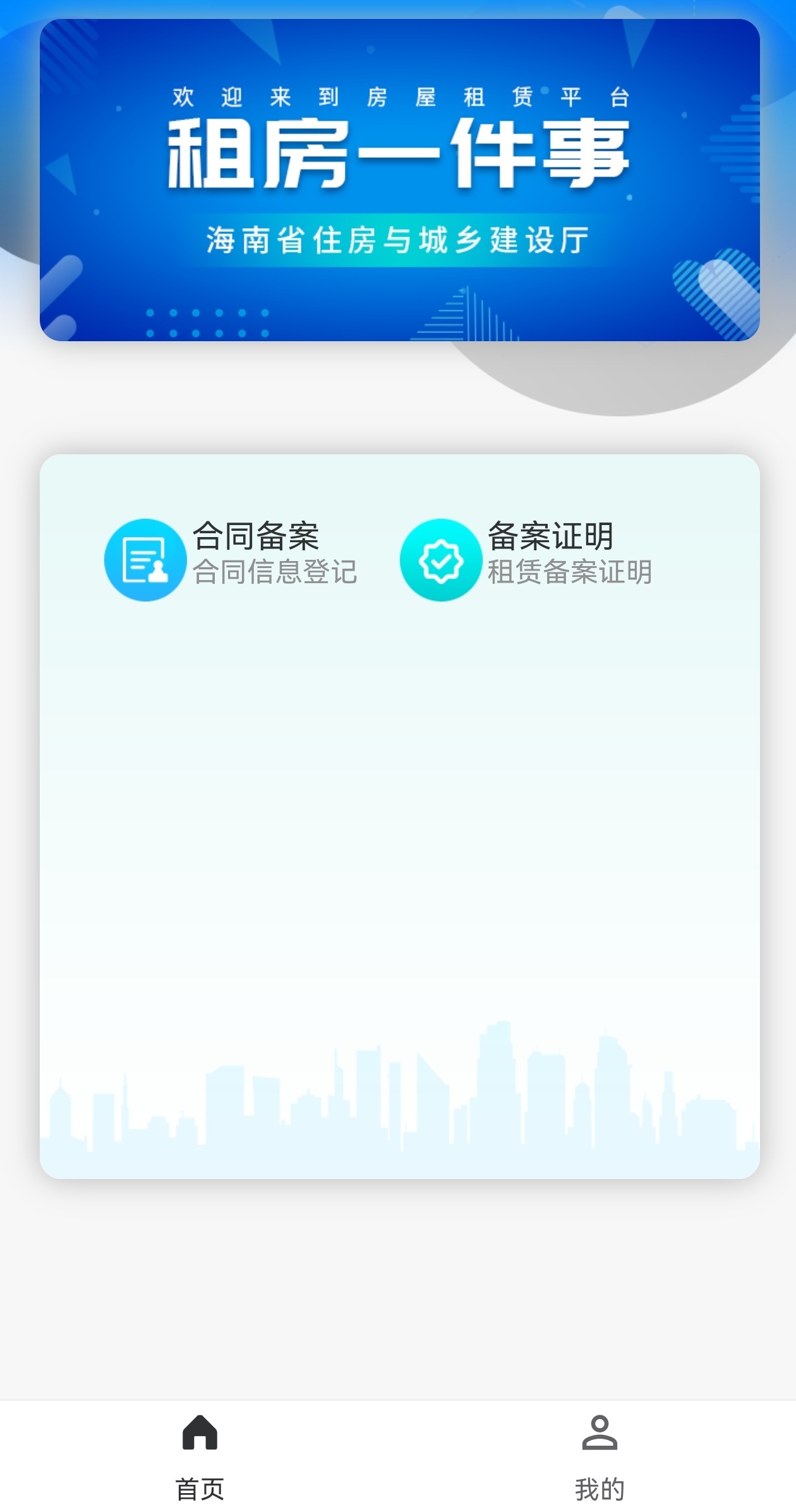Open 备案证明 rental filing certificate
This screenshot has width=796, height=1512.
click(x=526, y=560)
